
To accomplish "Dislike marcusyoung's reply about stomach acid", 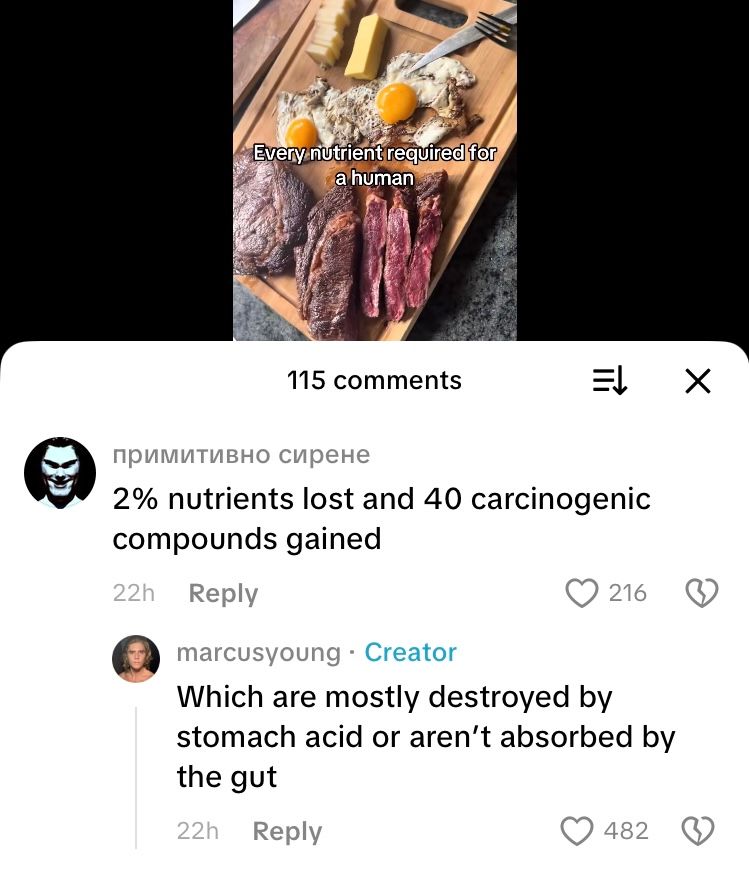I will click(x=697, y=831).
